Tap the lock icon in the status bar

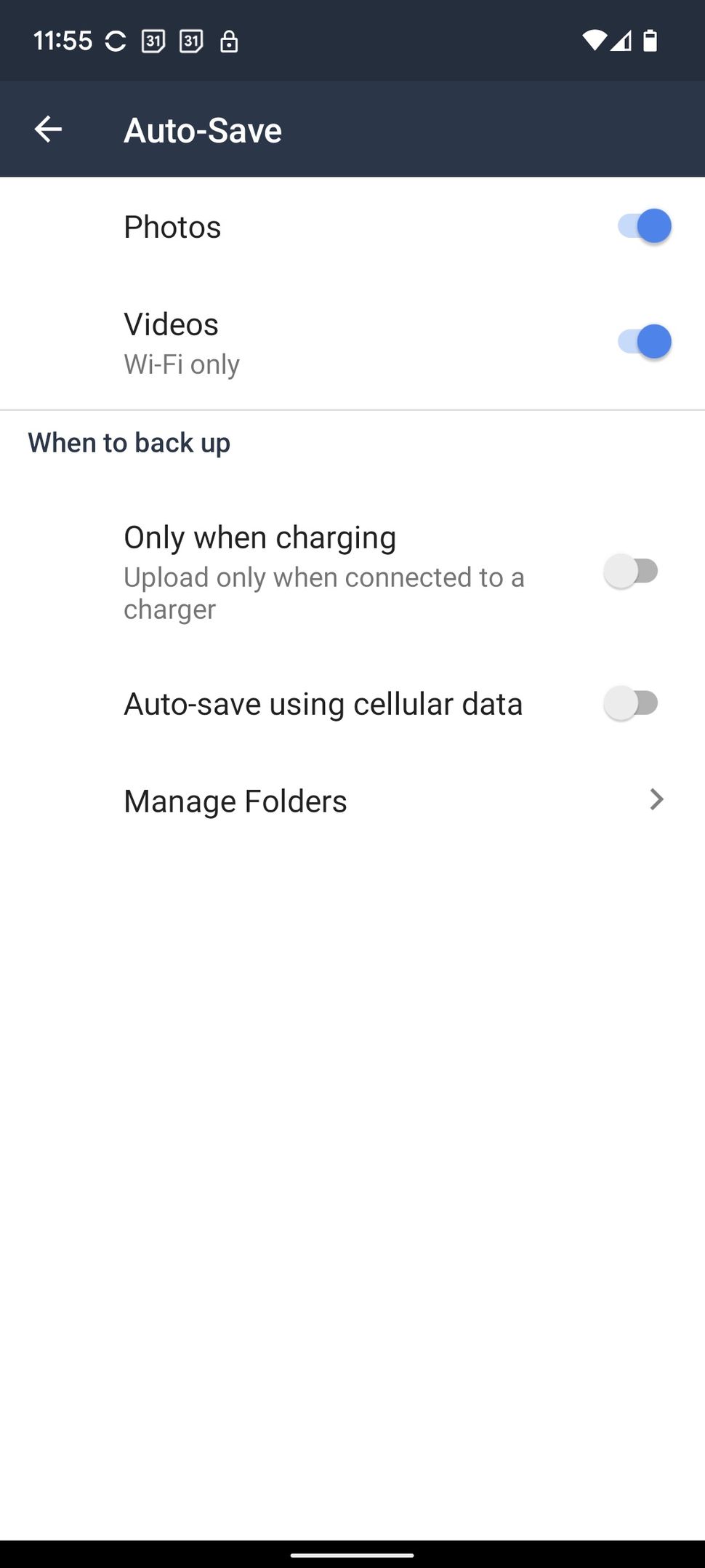coord(229,41)
